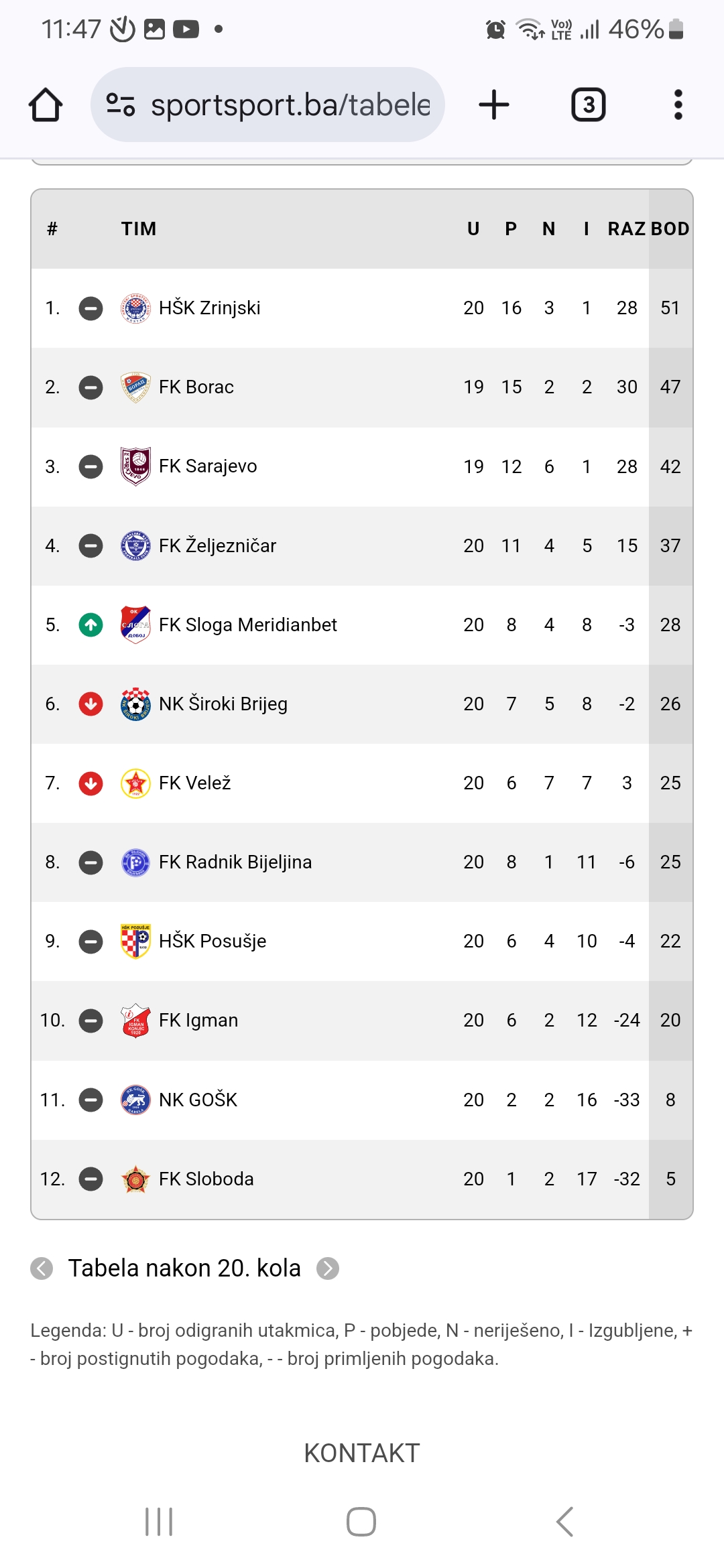Open the HŠK Zrinjski team row

pos(362,308)
